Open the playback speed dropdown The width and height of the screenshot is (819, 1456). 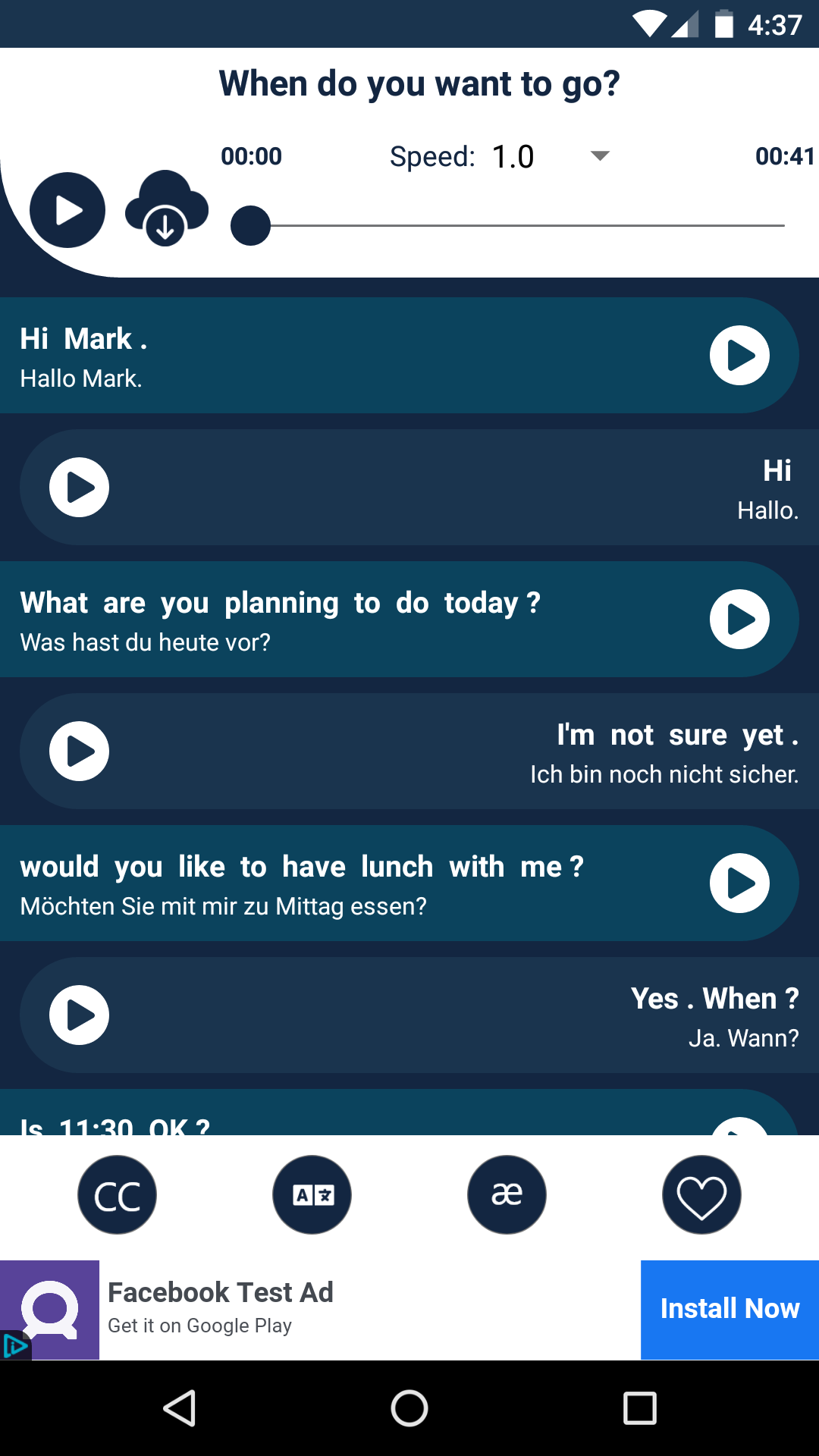[600, 156]
